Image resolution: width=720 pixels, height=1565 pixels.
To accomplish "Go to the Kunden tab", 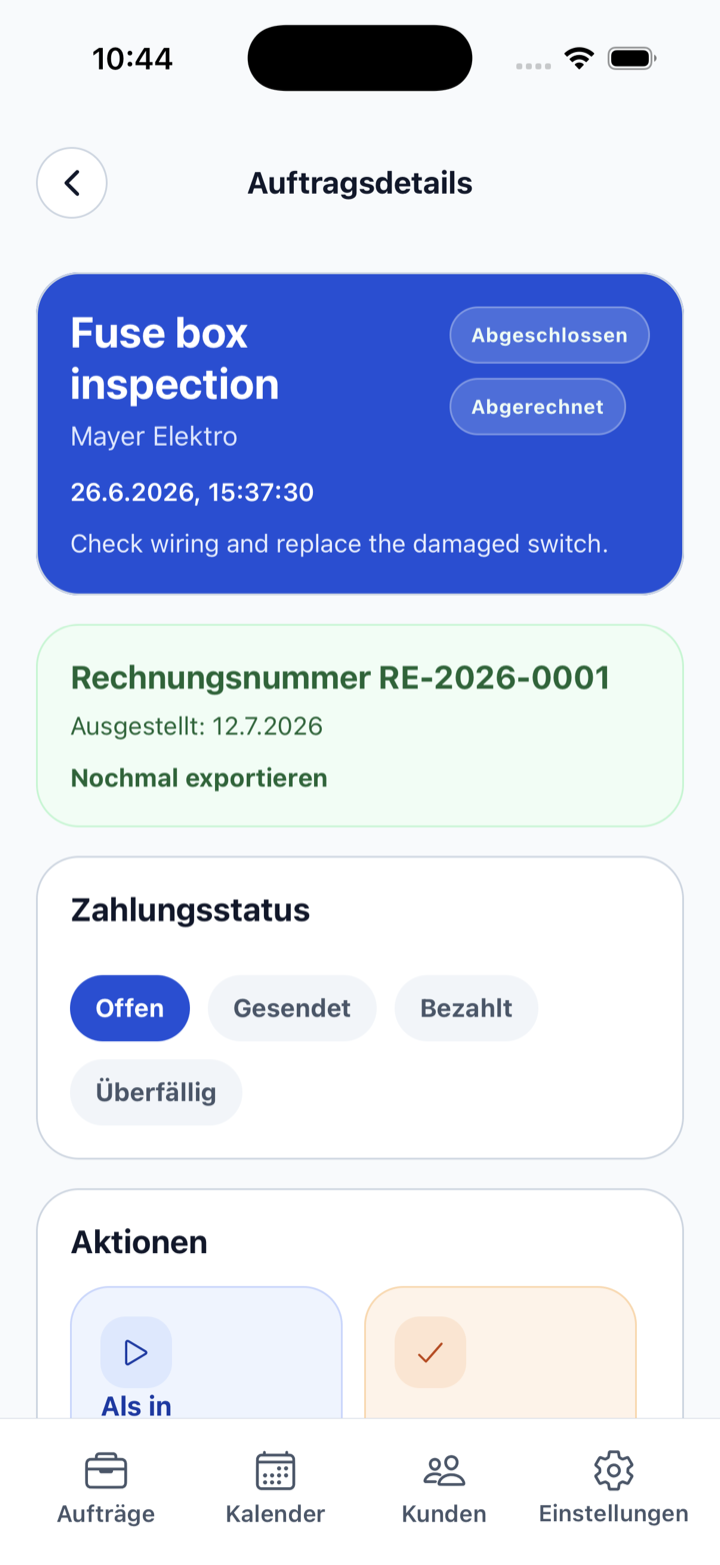I will click(444, 1489).
